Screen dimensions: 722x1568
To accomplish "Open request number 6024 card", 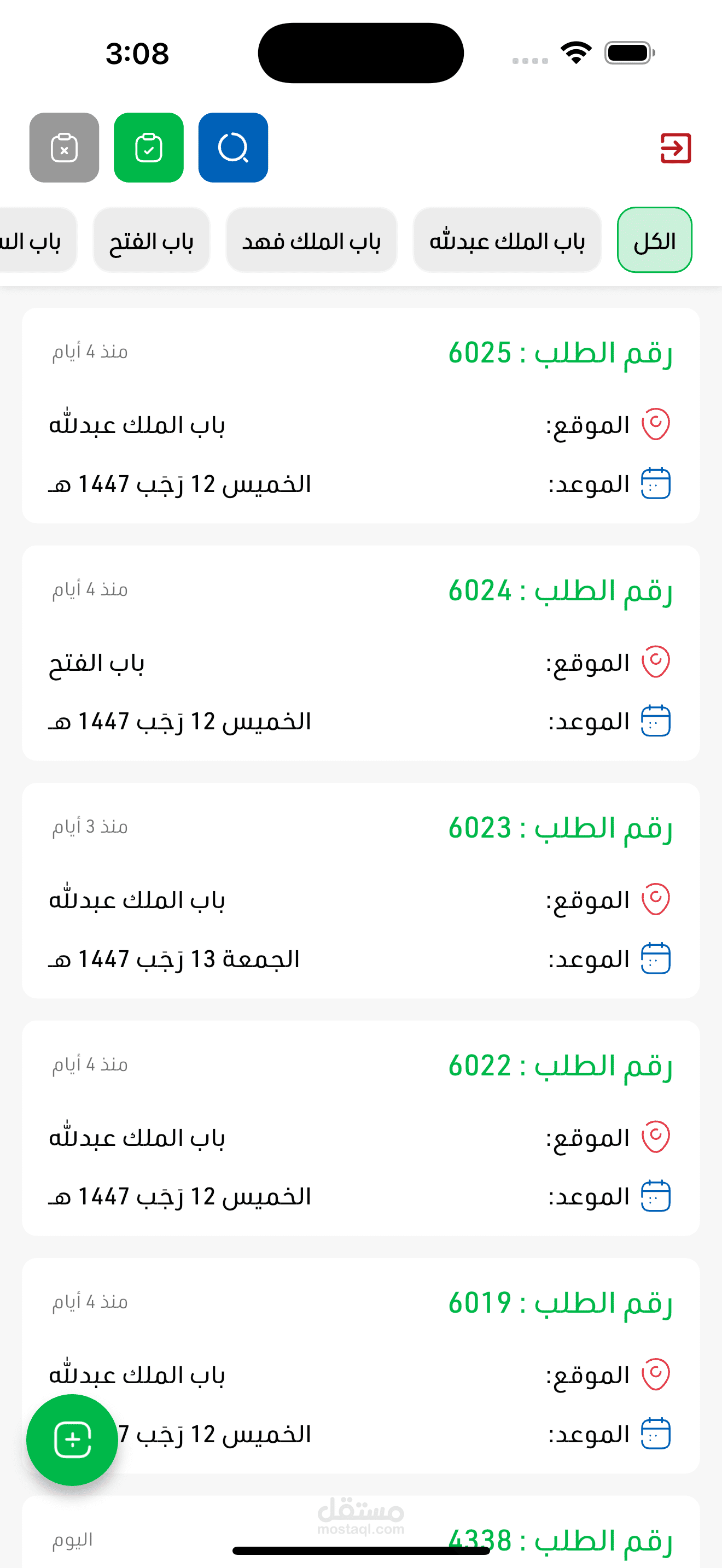I will 360,653.
